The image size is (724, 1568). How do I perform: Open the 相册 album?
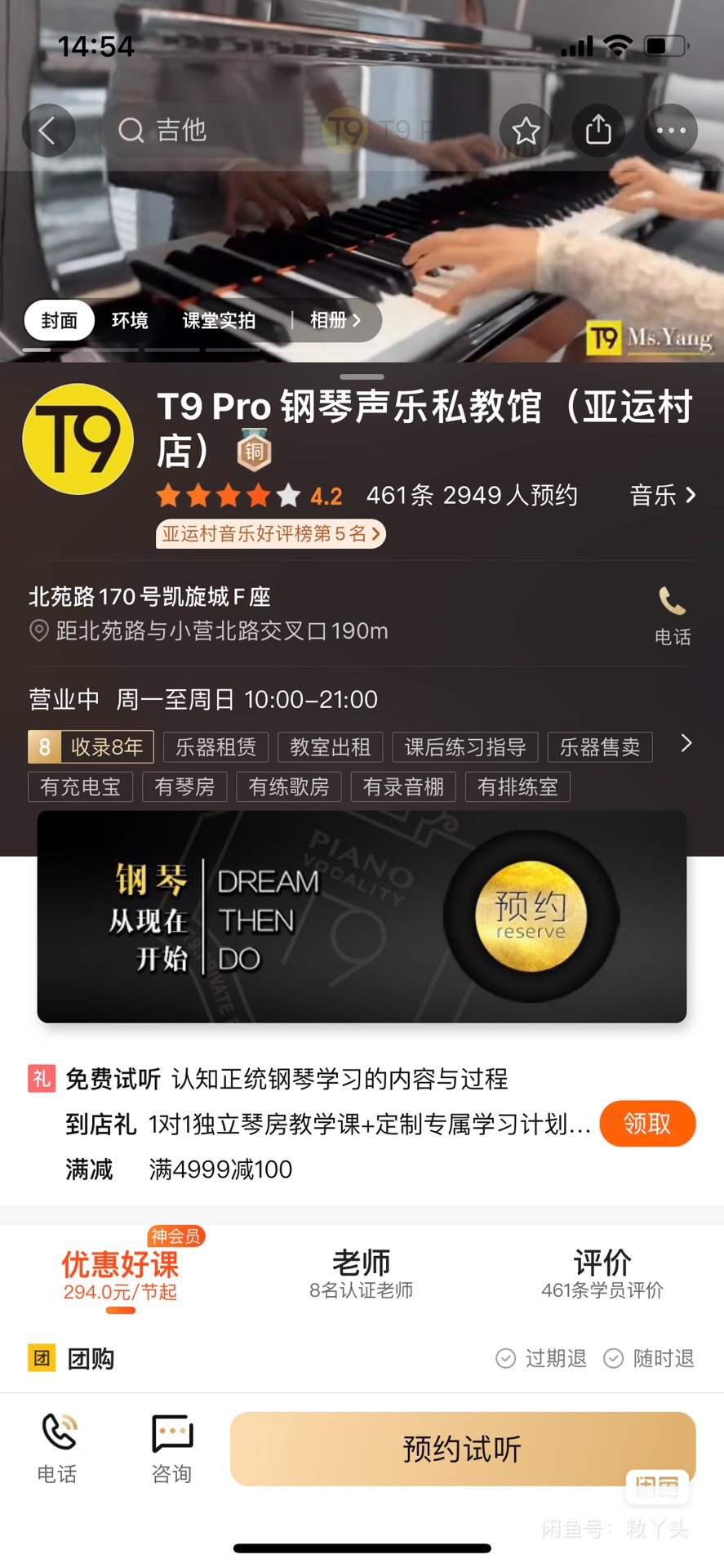point(335,321)
